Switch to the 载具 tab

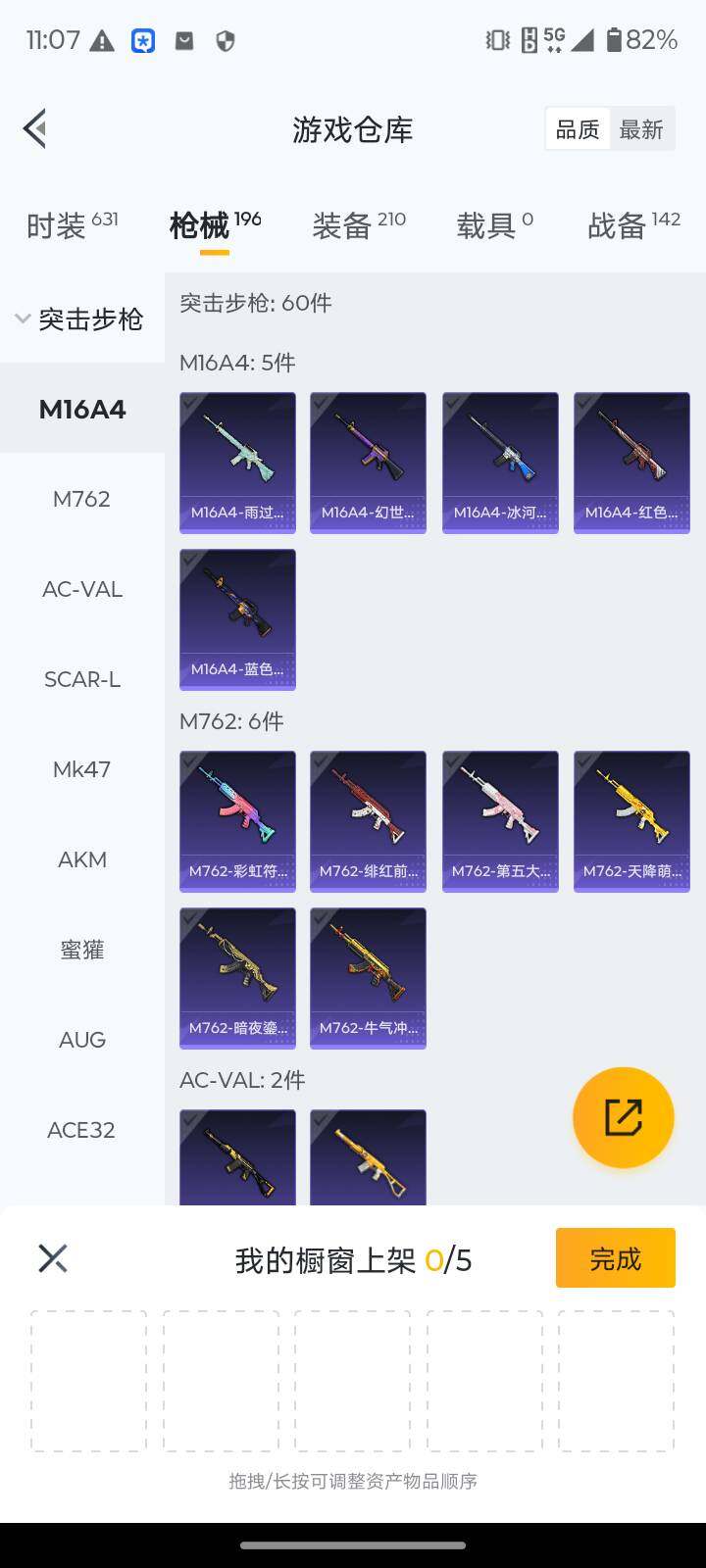[494, 225]
